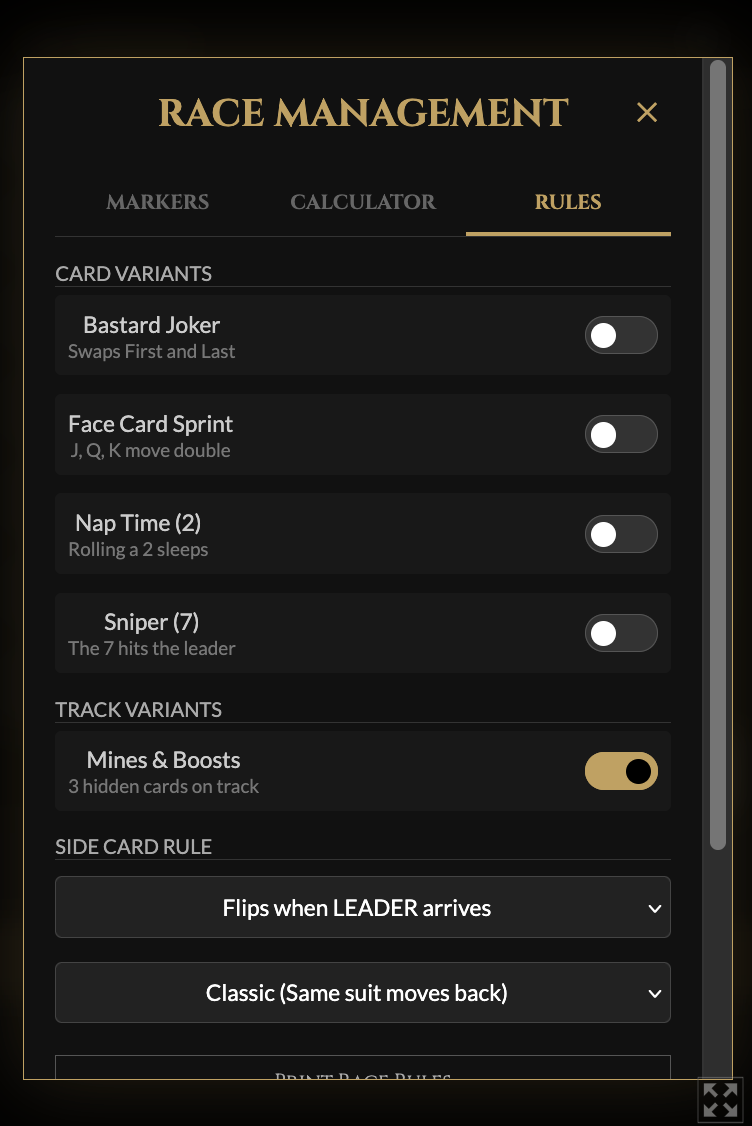Close the Race Management dialog
The height and width of the screenshot is (1126, 752).
click(647, 113)
